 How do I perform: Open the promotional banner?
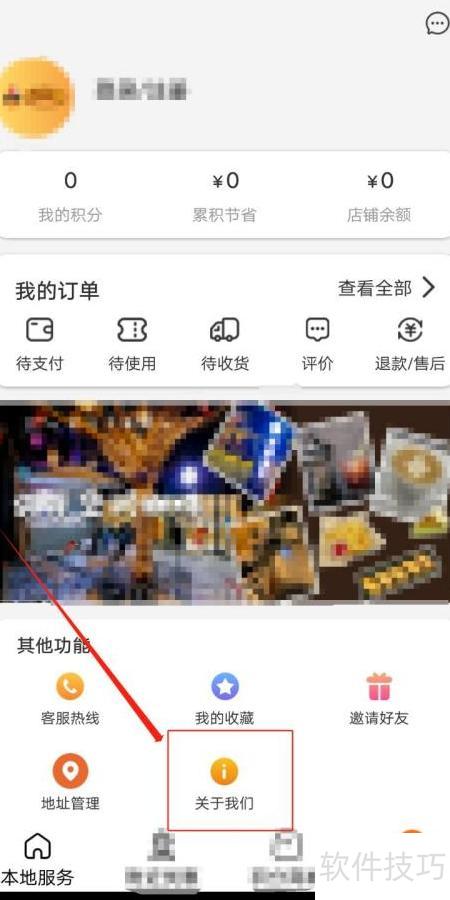(225, 501)
